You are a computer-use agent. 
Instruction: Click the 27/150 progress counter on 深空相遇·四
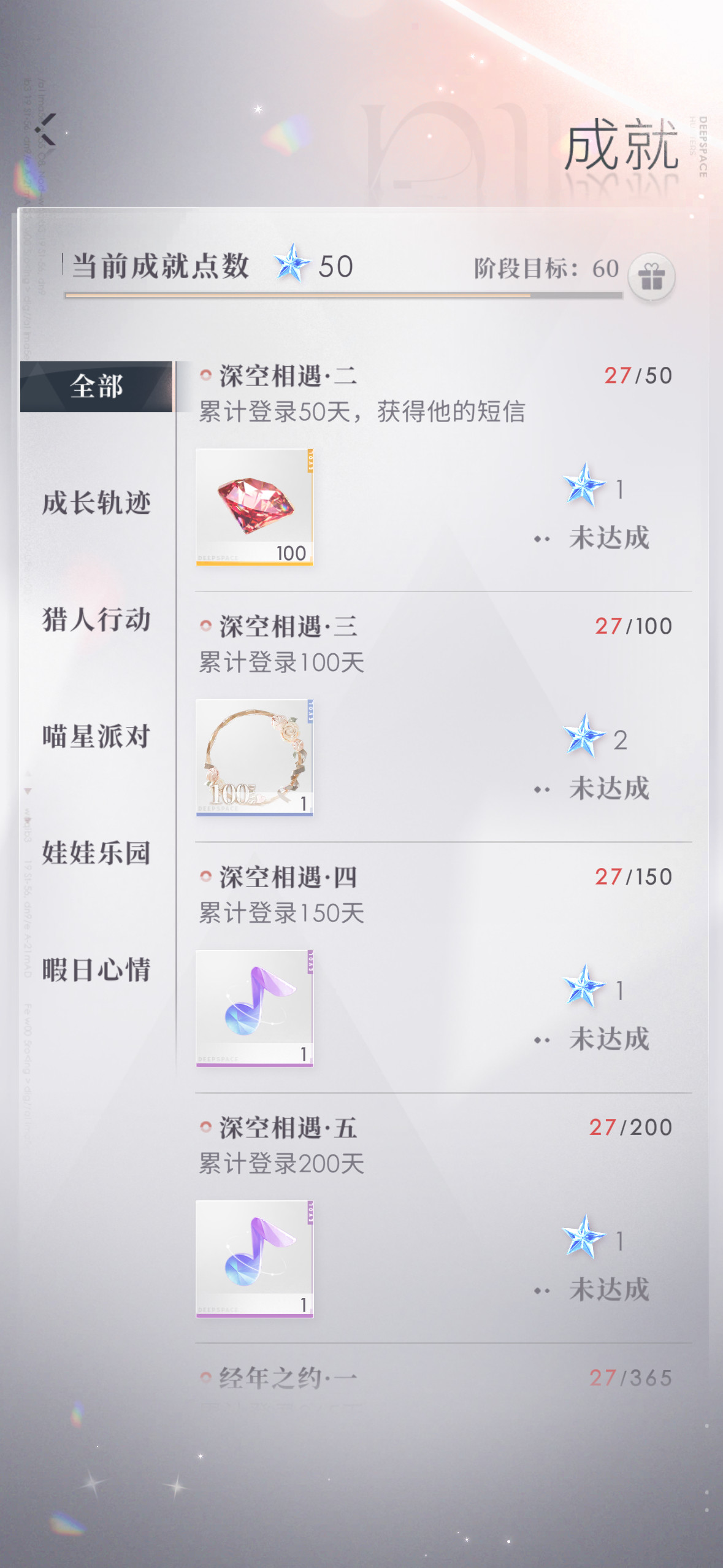coord(633,875)
